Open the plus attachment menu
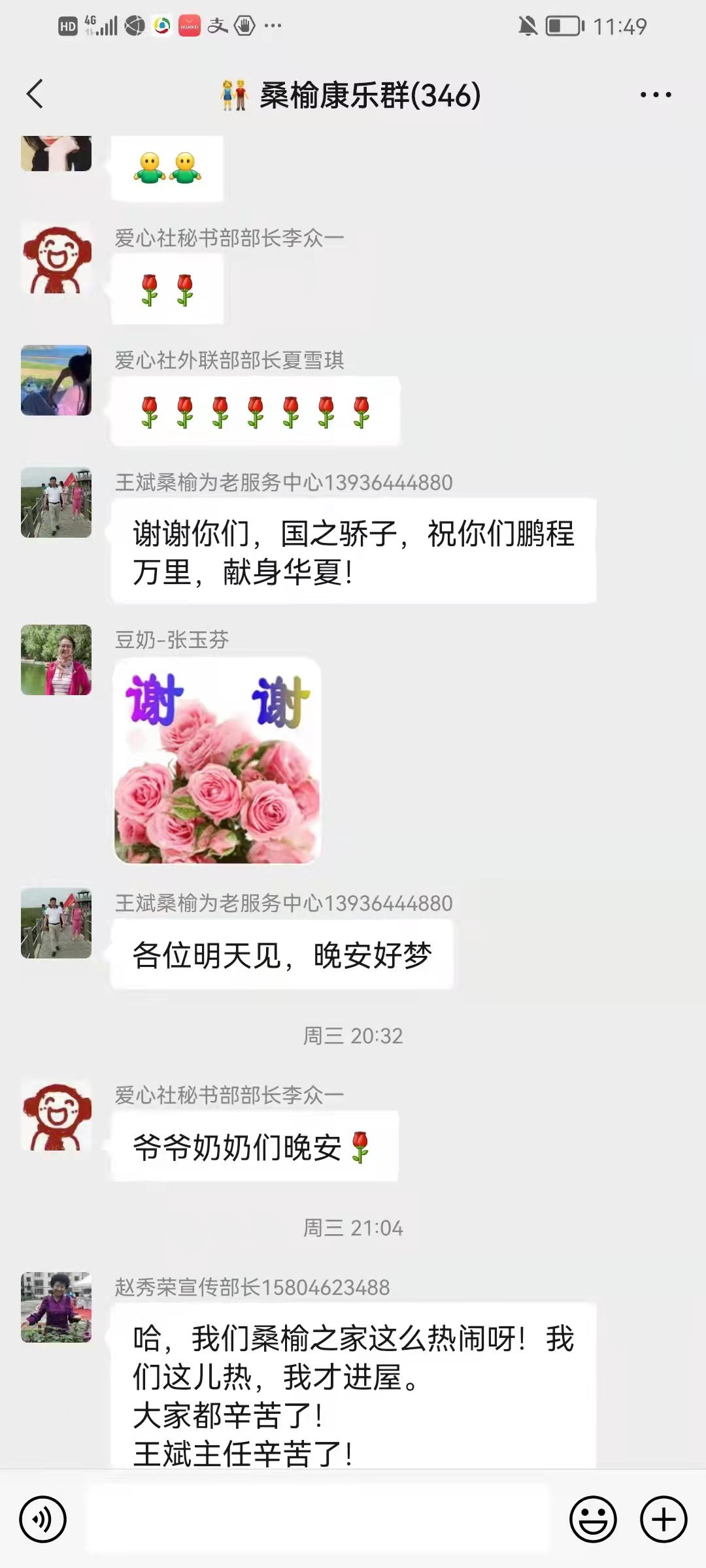 pos(663,1519)
